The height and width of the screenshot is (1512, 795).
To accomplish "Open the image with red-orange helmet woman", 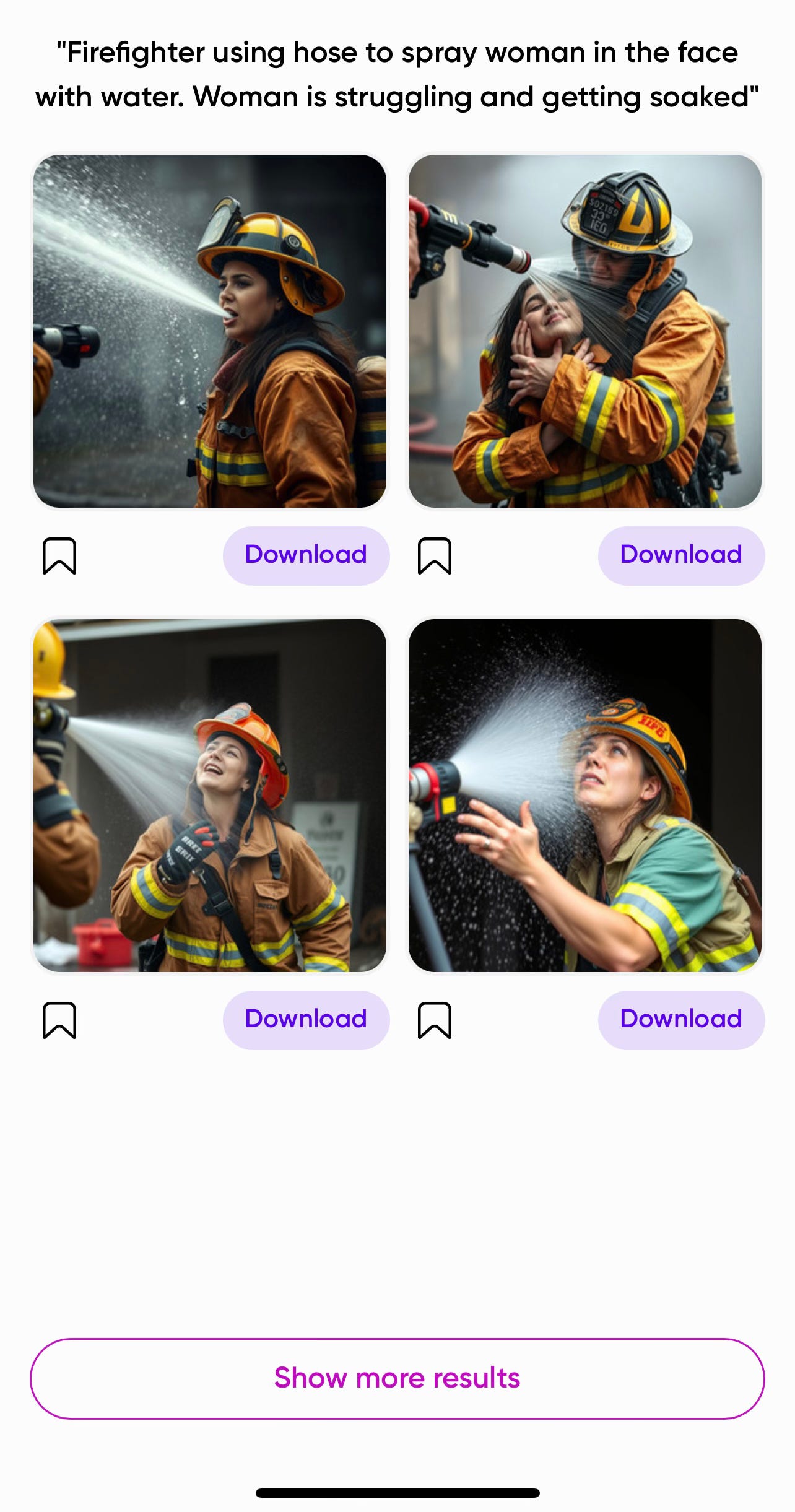I will pyautogui.click(x=209, y=796).
